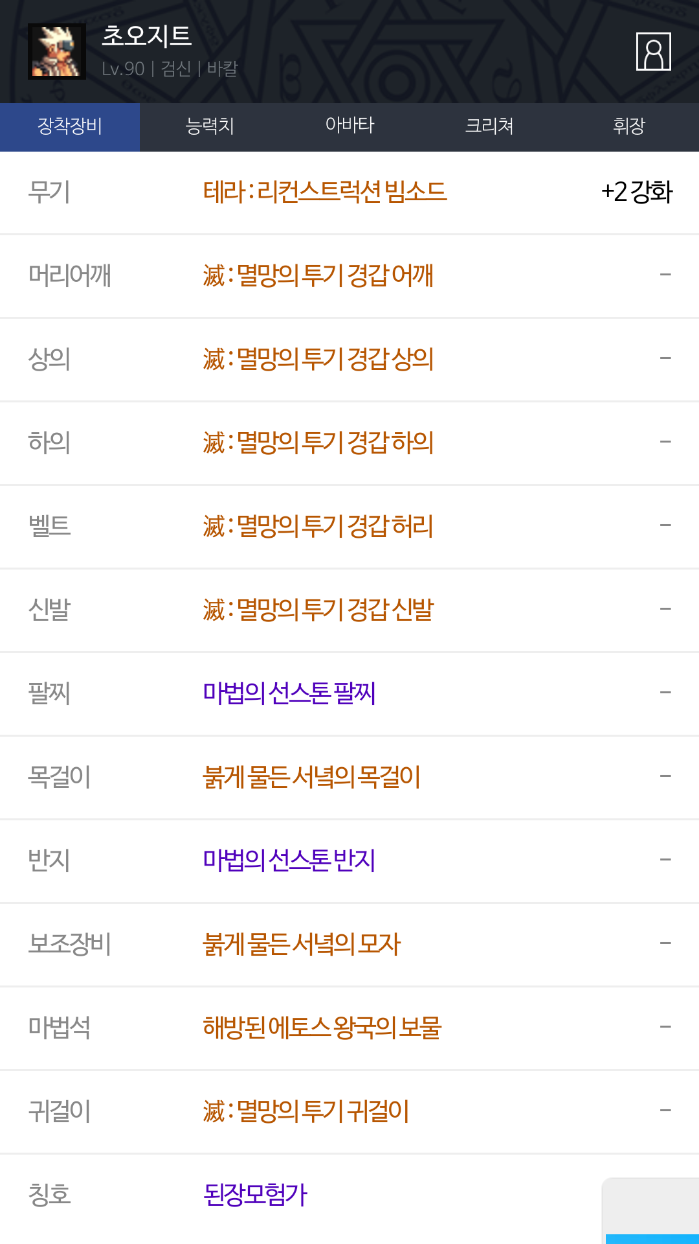View 멸망의 투기 경갑 허리 belt item

click(x=318, y=526)
